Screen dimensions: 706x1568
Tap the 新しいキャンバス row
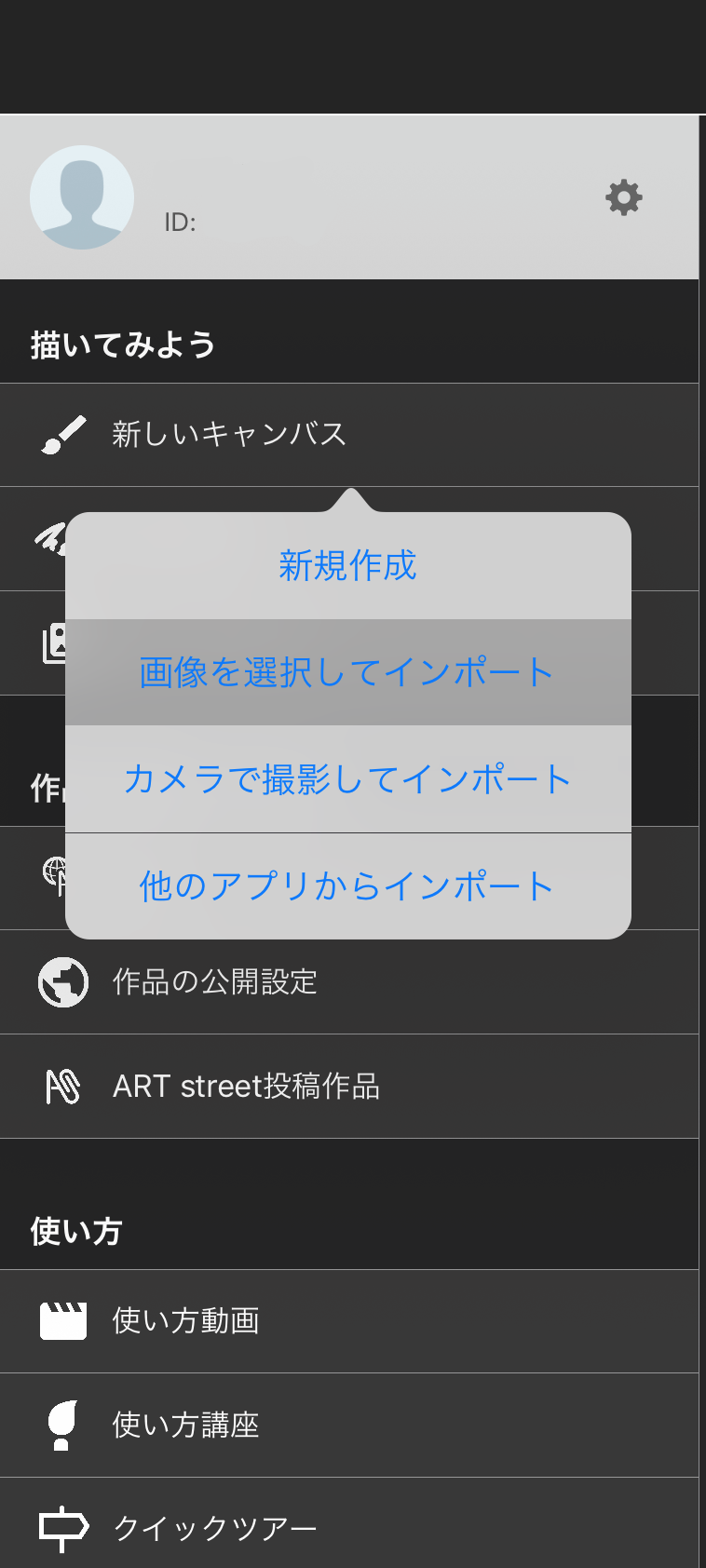[349, 435]
